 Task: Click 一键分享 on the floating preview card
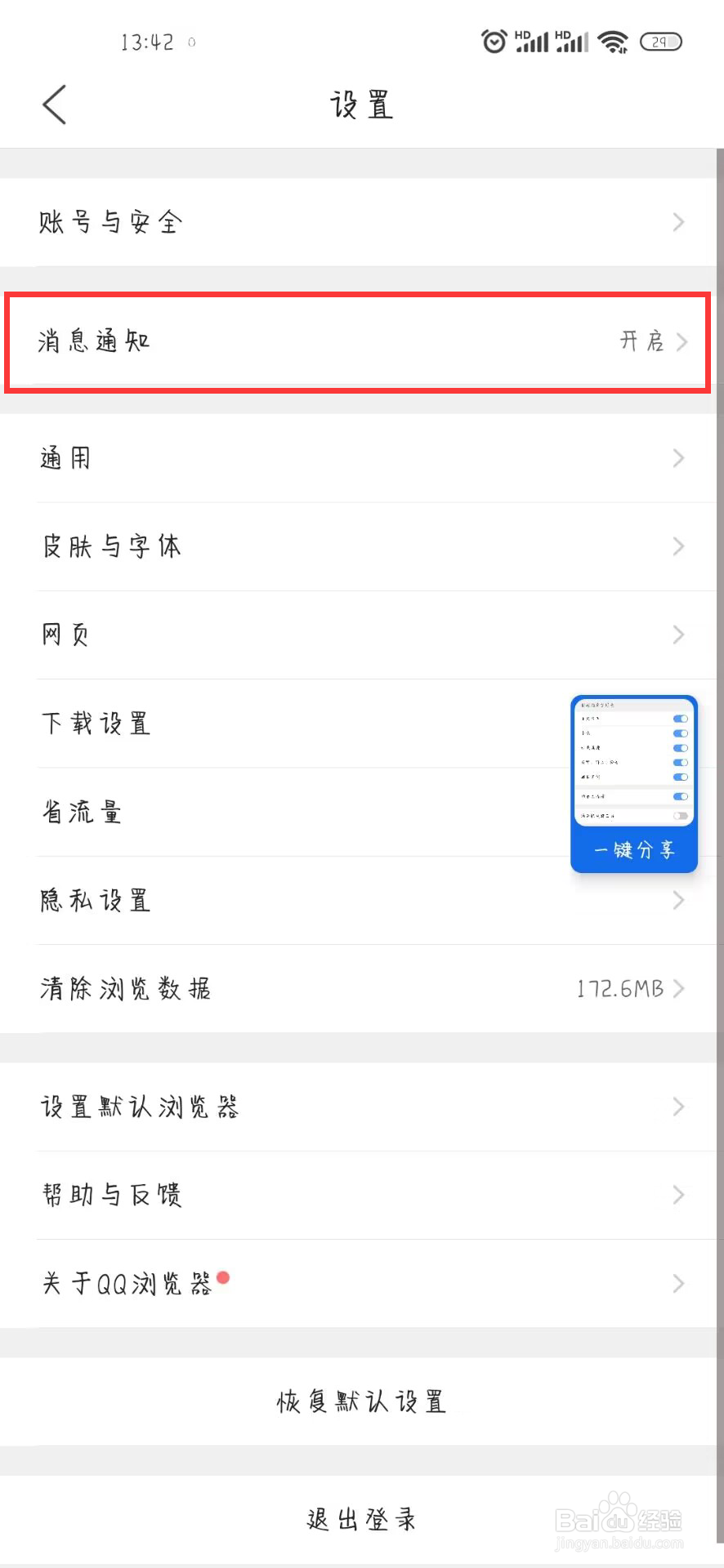tap(633, 850)
